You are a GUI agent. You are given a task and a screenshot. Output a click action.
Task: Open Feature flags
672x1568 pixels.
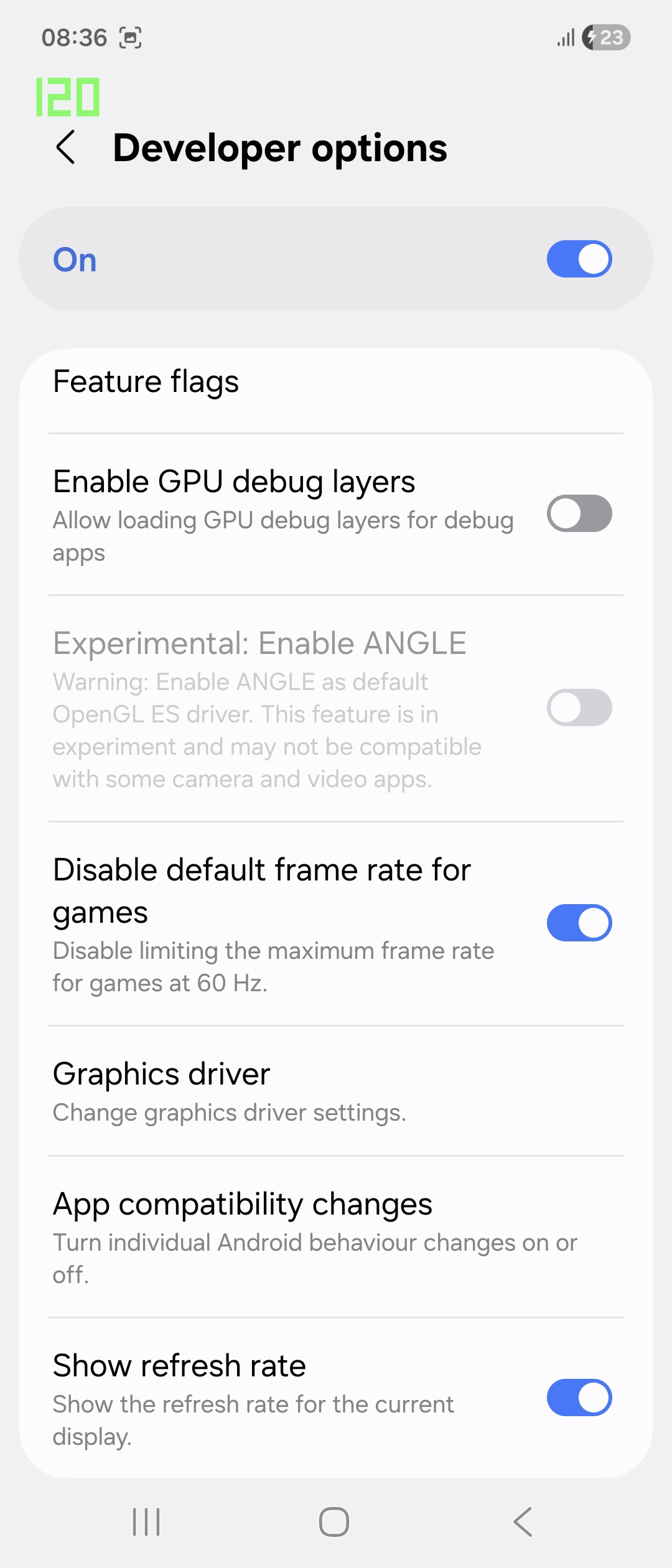point(146,381)
